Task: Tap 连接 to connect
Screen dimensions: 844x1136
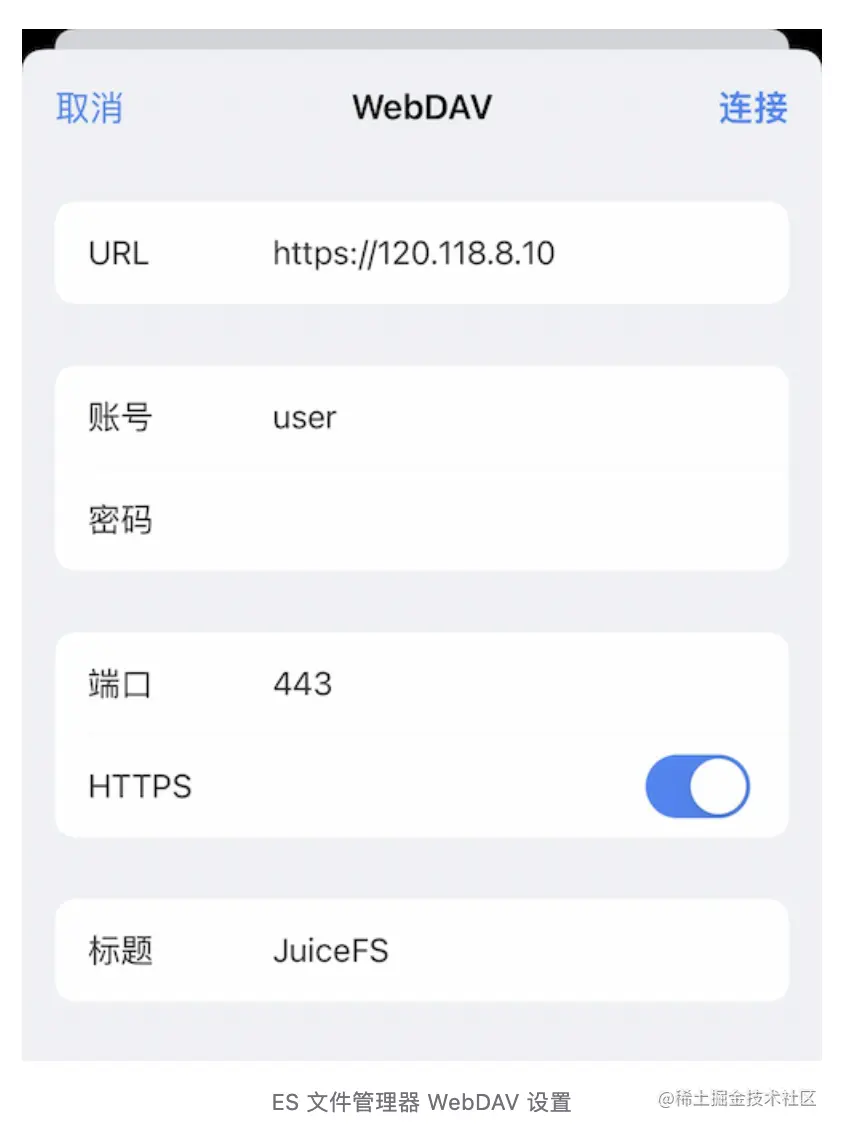Action: click(752, 108)
